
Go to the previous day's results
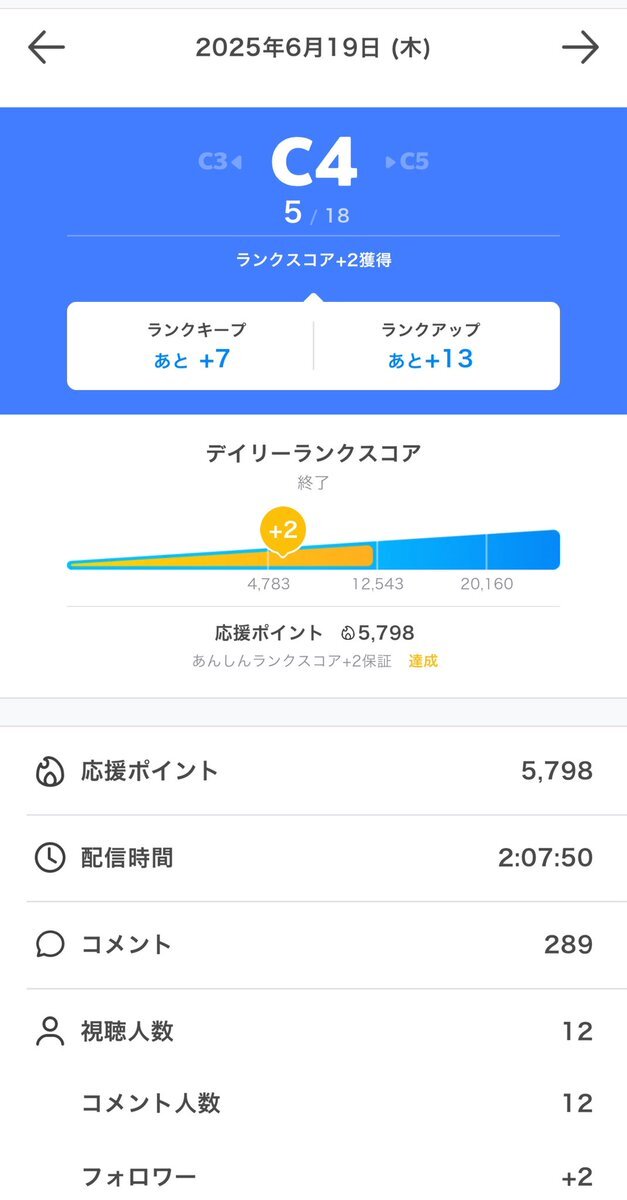tap(46, 48)
